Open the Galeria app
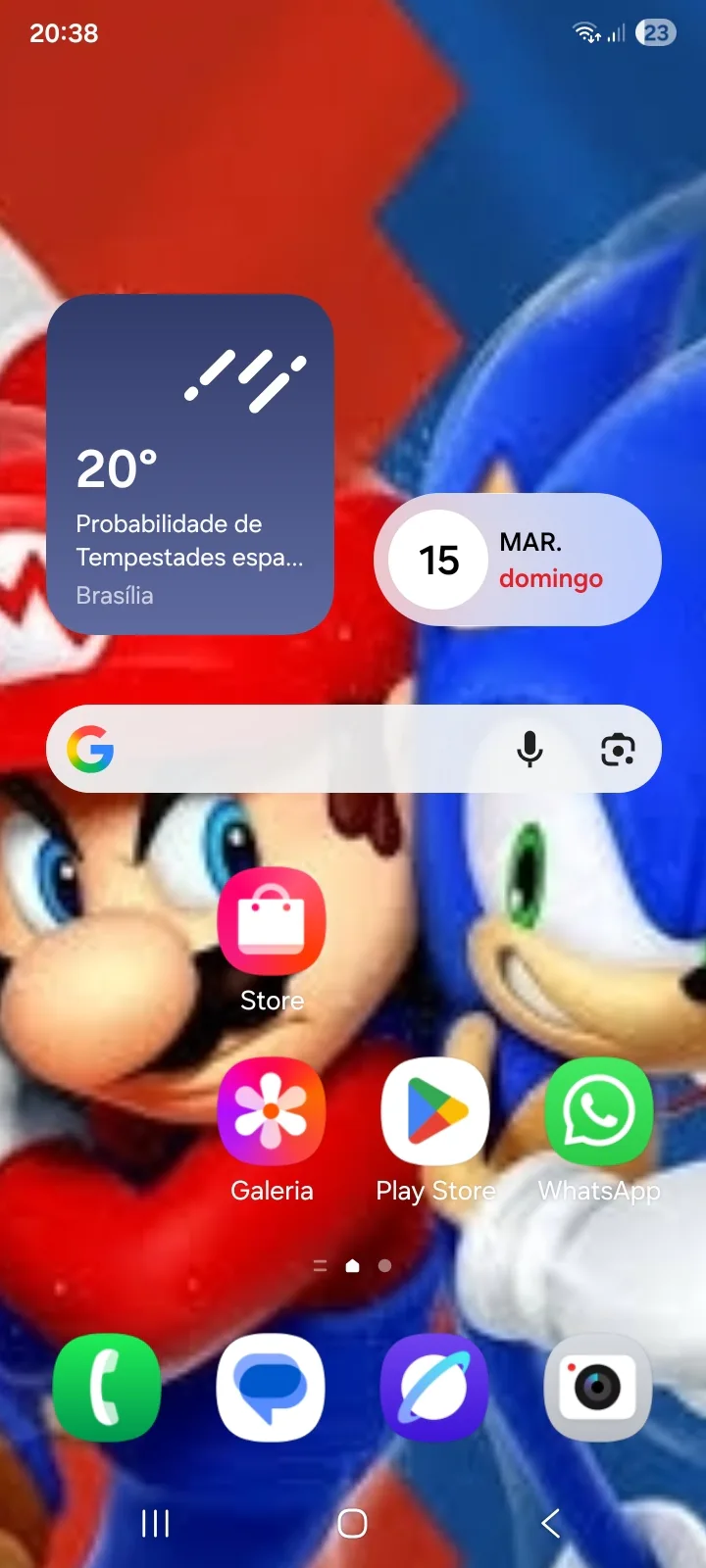 coord(272,1111)
